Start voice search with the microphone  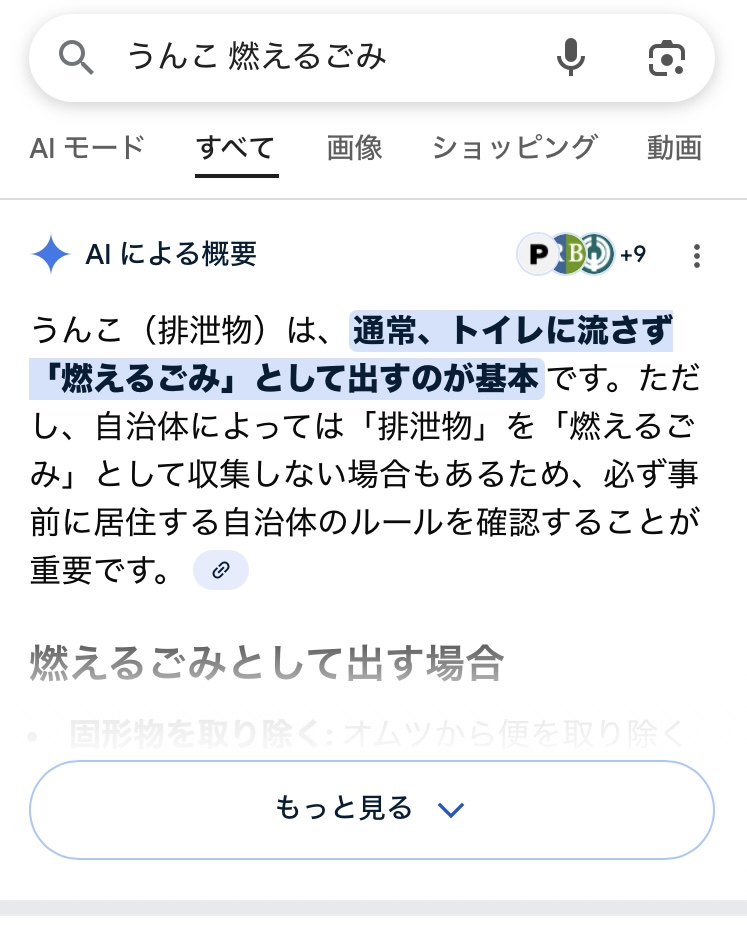click(571, 59)
